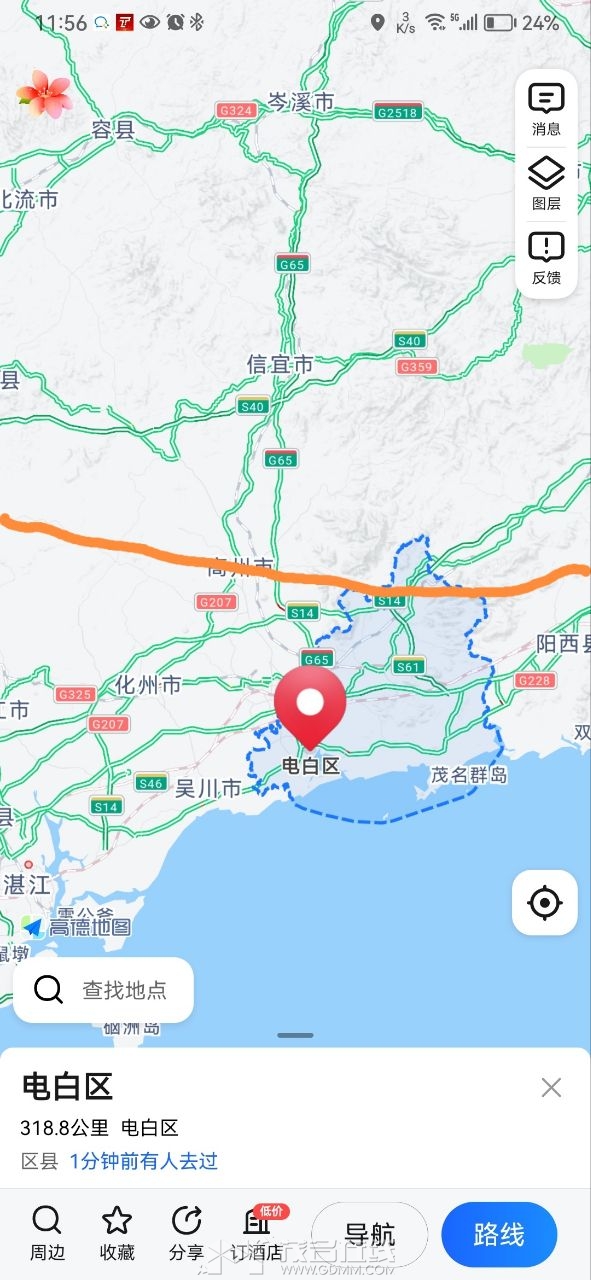Explore 周边 nearby places
This screenshot has height=1280, width=591.
(x=46, y=1233)
